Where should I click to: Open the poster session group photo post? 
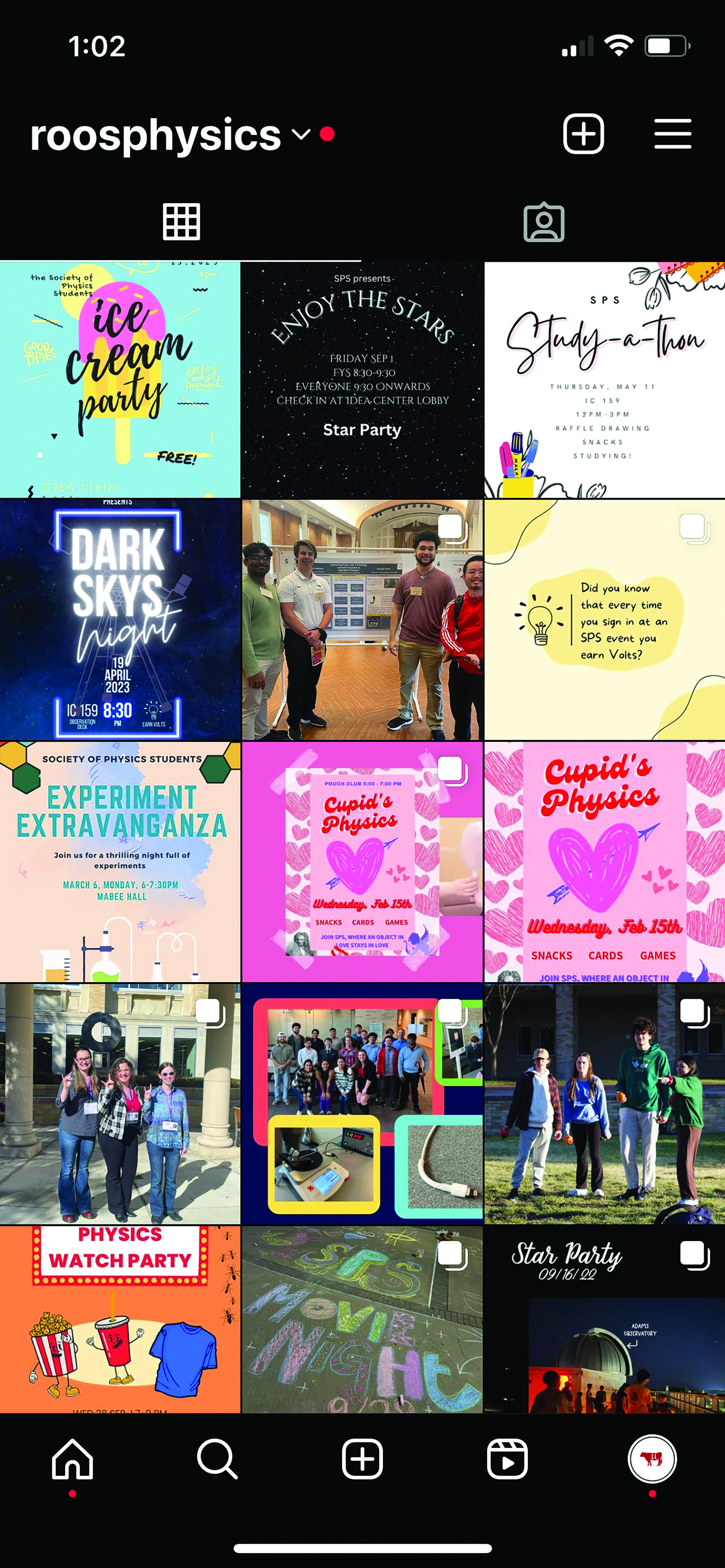coord(362,620)
